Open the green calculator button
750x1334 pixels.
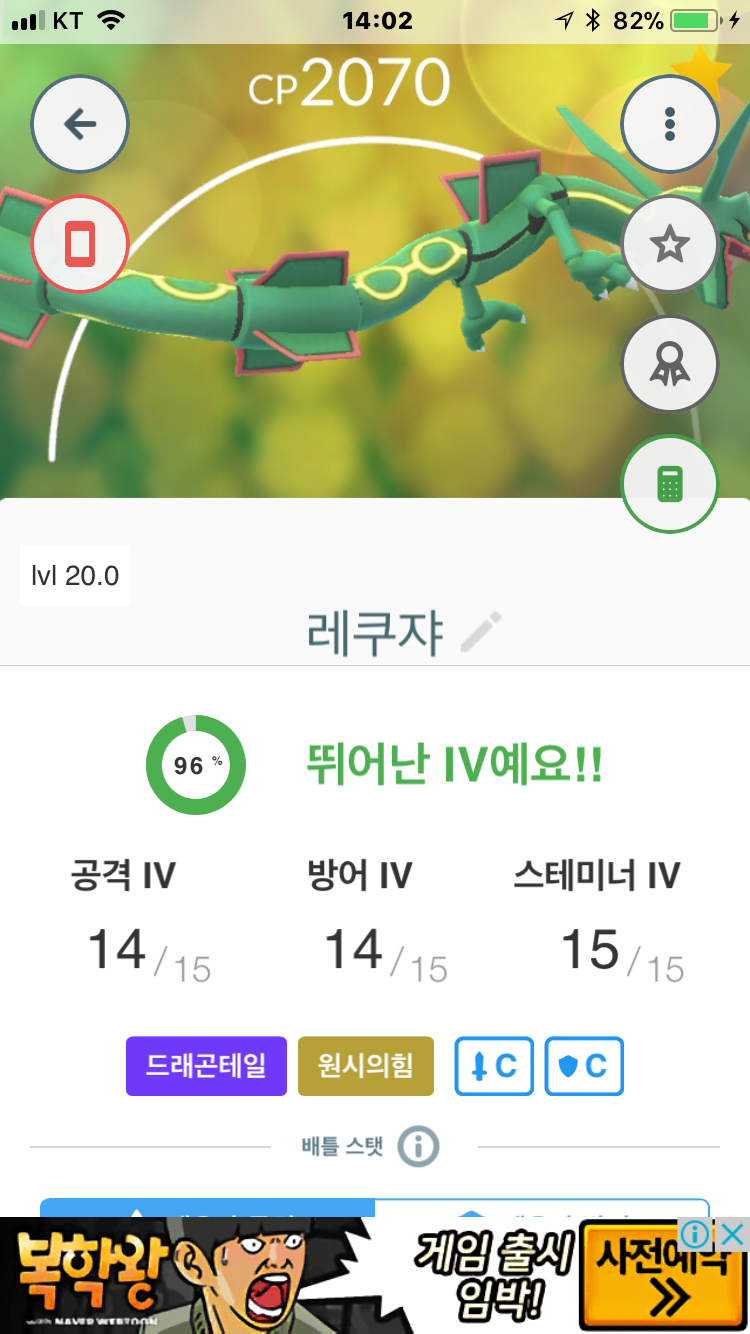point(670,484)
